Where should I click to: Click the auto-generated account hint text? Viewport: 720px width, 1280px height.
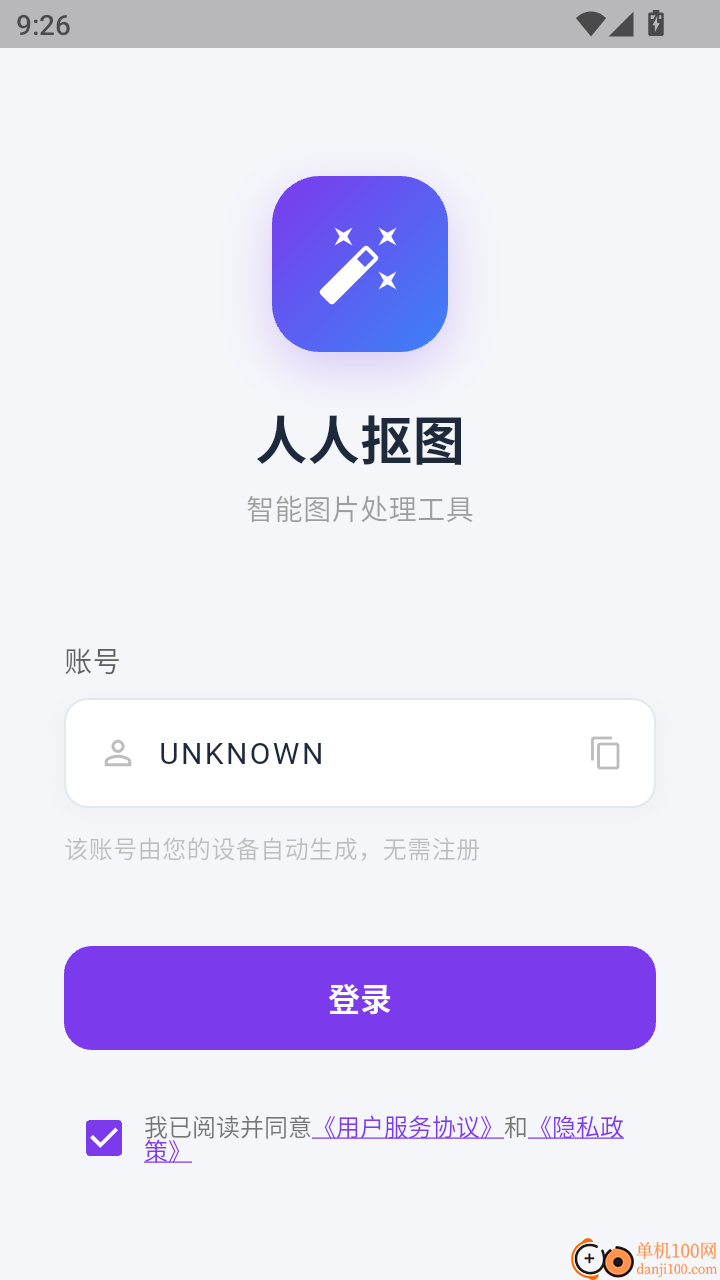(271, 849)
